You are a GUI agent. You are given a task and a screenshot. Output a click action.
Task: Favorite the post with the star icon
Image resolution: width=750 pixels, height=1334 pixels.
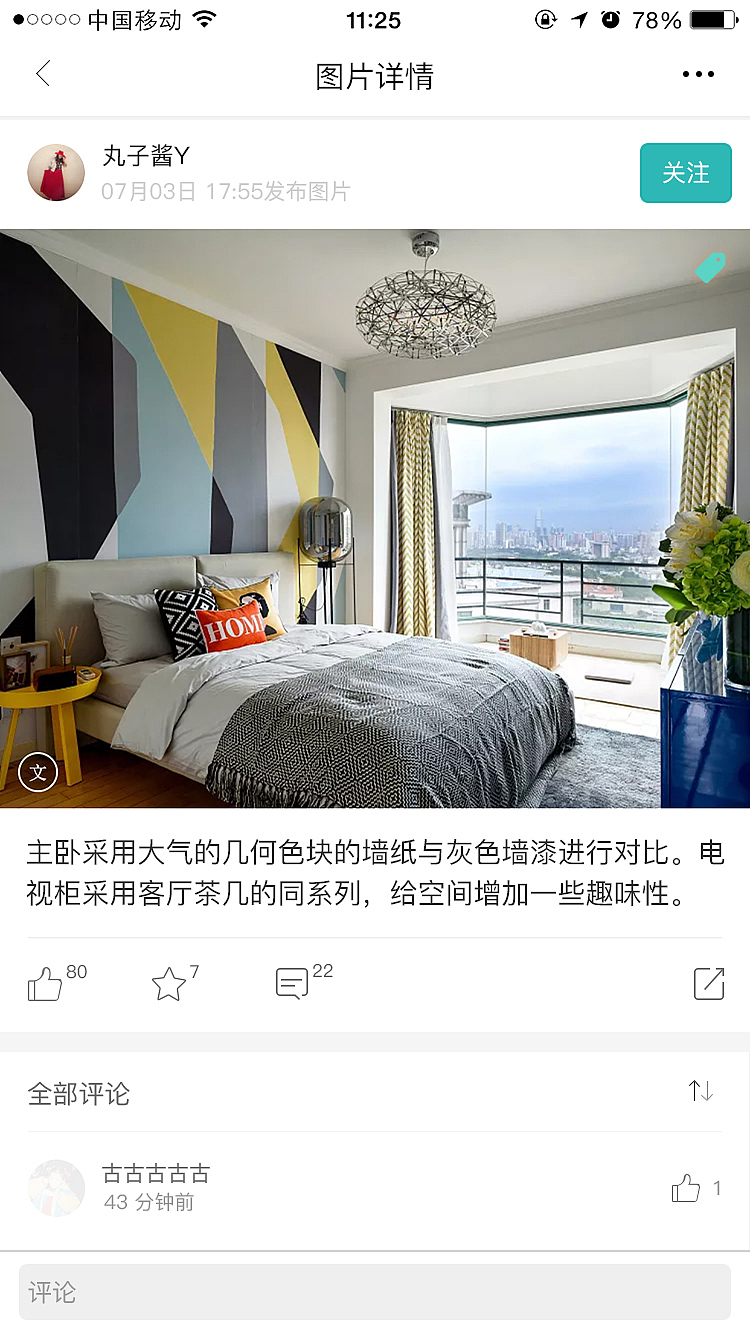click(x=169, y=984)
